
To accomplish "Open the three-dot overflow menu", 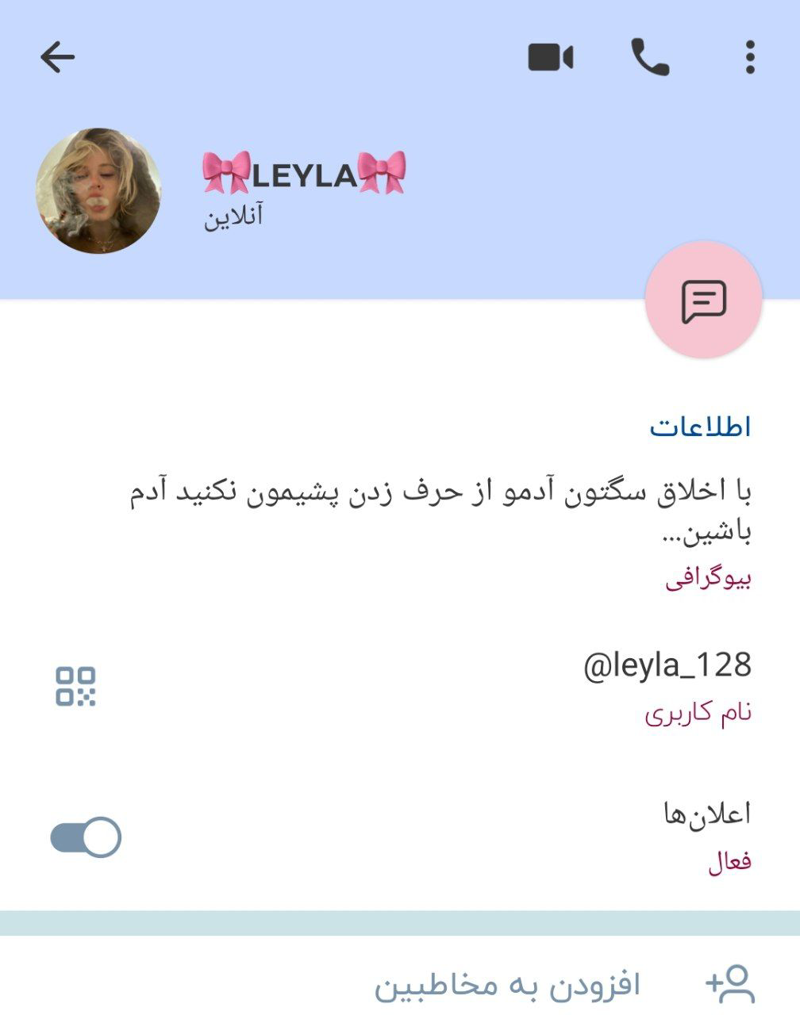I will click(x=750, y=58).
